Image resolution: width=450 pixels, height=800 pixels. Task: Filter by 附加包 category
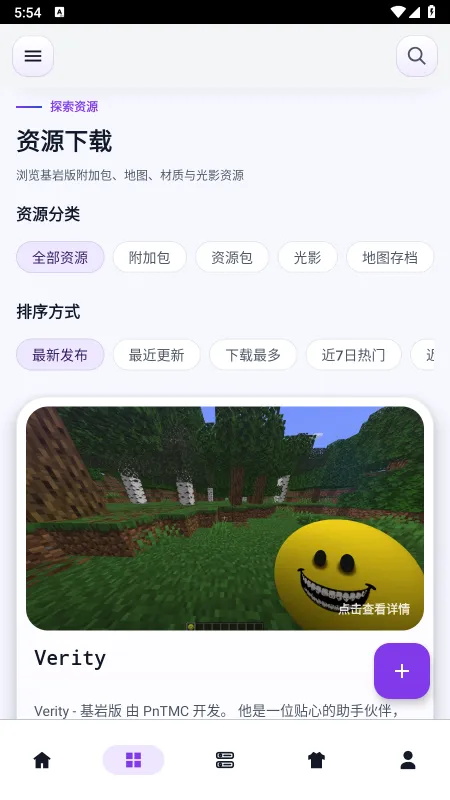pyautogui.click(x=149, y=257)
